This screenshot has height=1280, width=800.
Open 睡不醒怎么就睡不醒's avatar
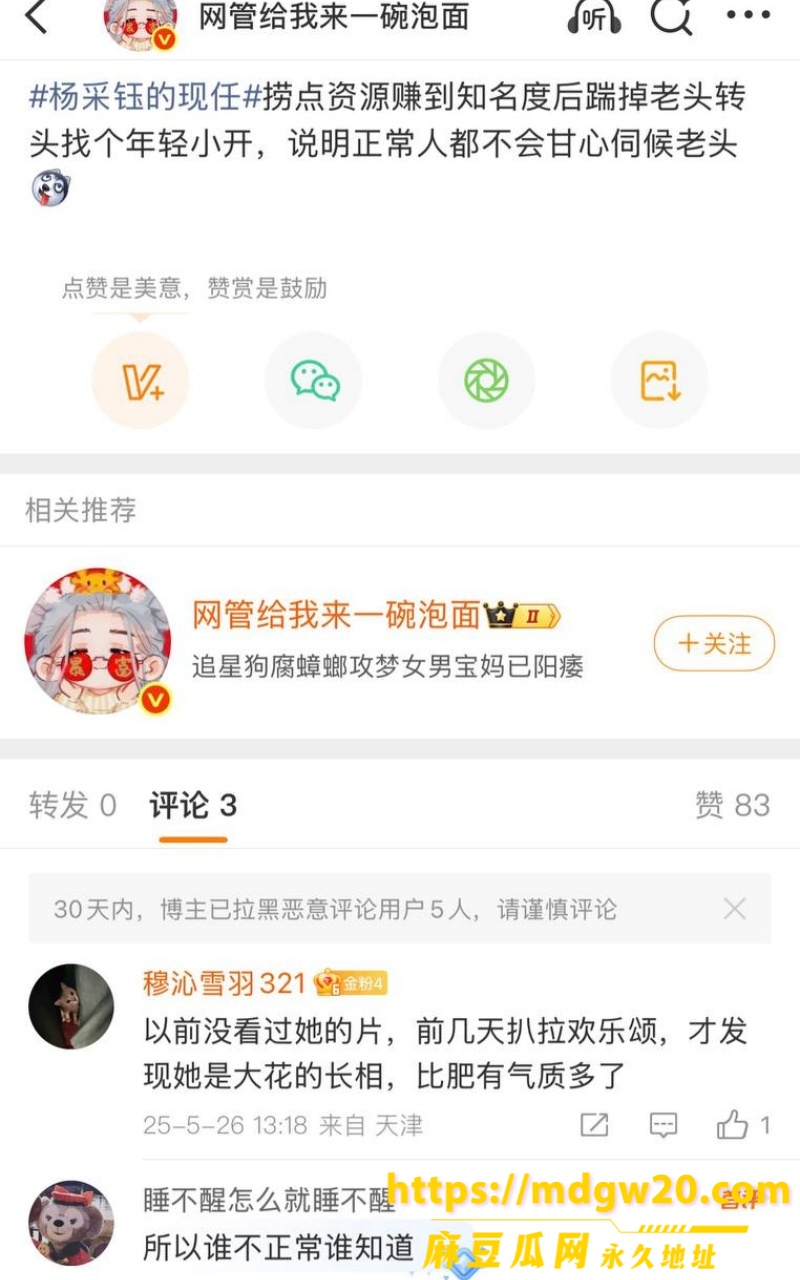point(71,1223)
